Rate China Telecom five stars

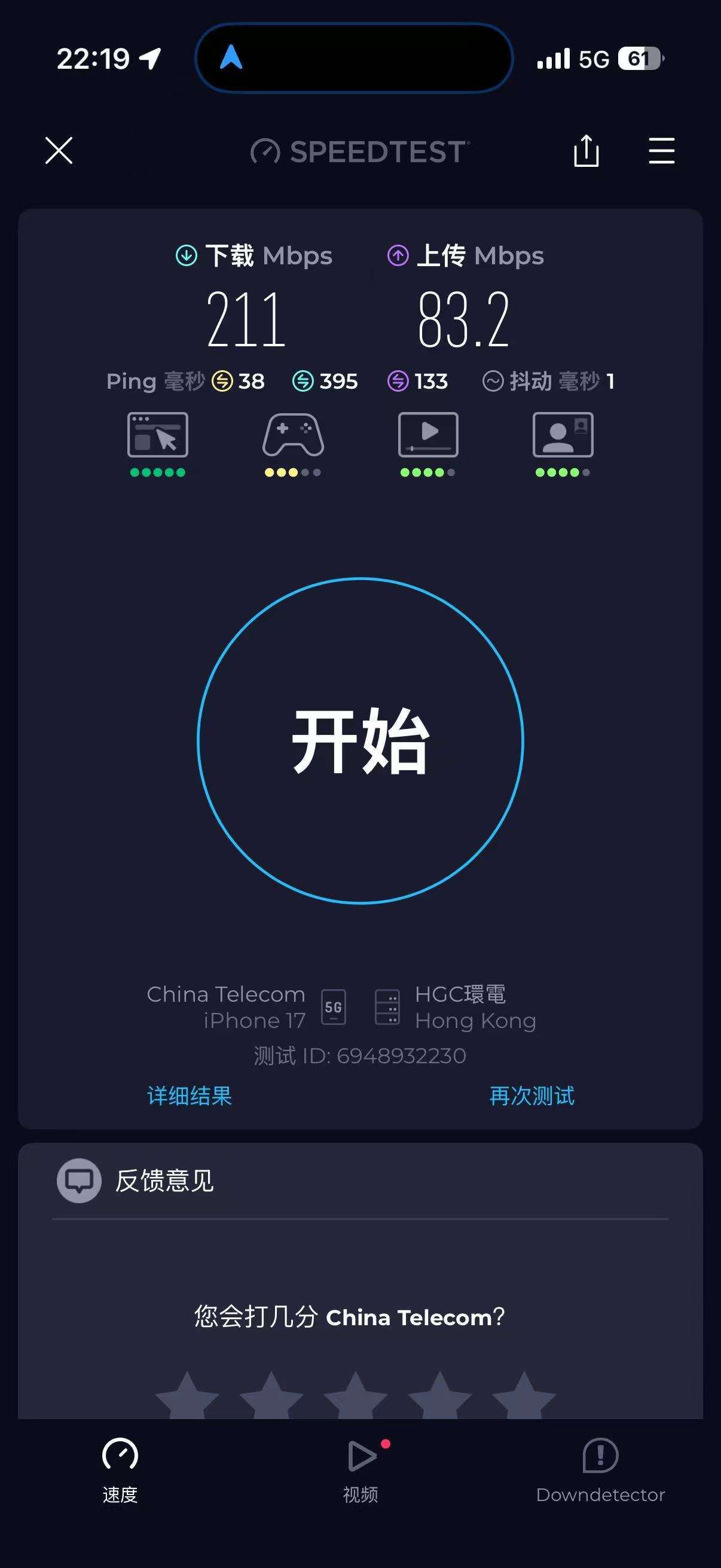point(524,1398)
